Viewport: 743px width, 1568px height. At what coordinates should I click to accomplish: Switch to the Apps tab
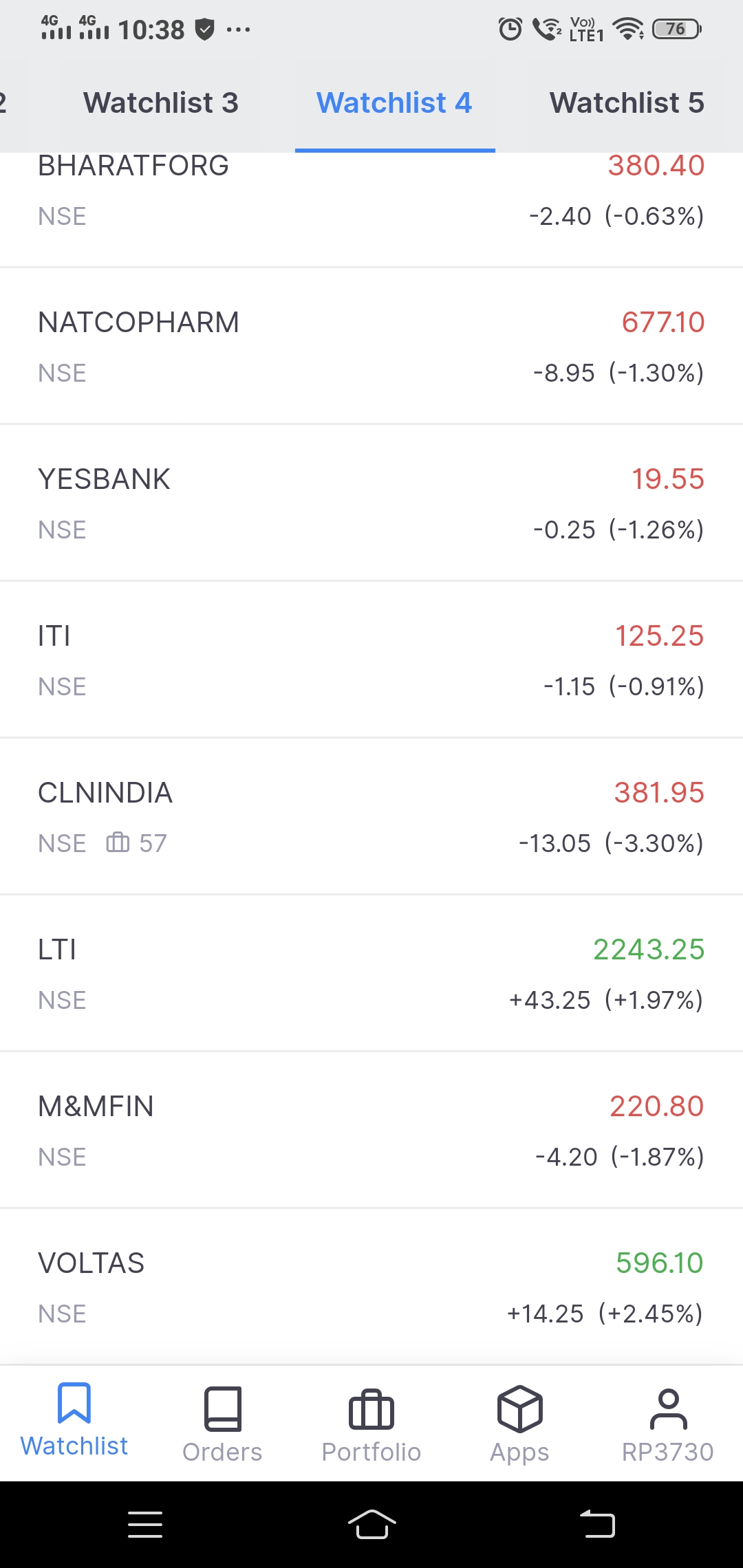click(x=520, y=1424)
